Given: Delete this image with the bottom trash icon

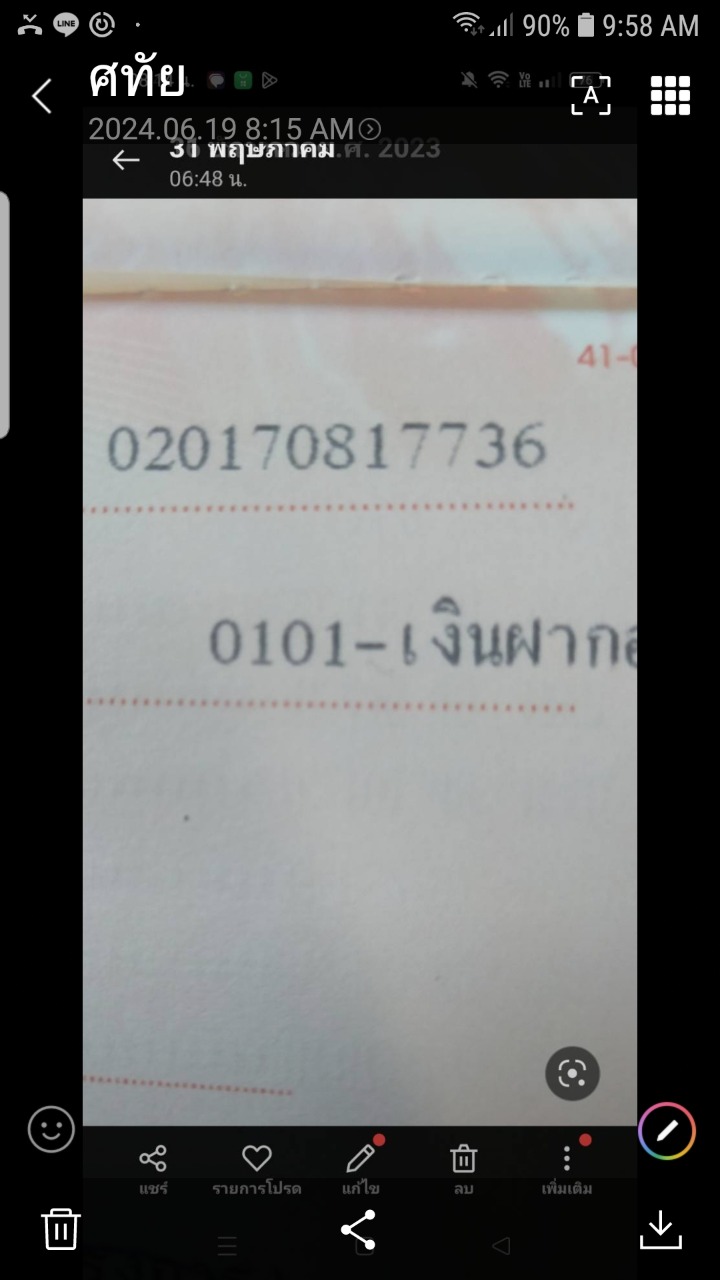Looking at the screenshot, I should pyautogui.click(x=61, y=1228).
